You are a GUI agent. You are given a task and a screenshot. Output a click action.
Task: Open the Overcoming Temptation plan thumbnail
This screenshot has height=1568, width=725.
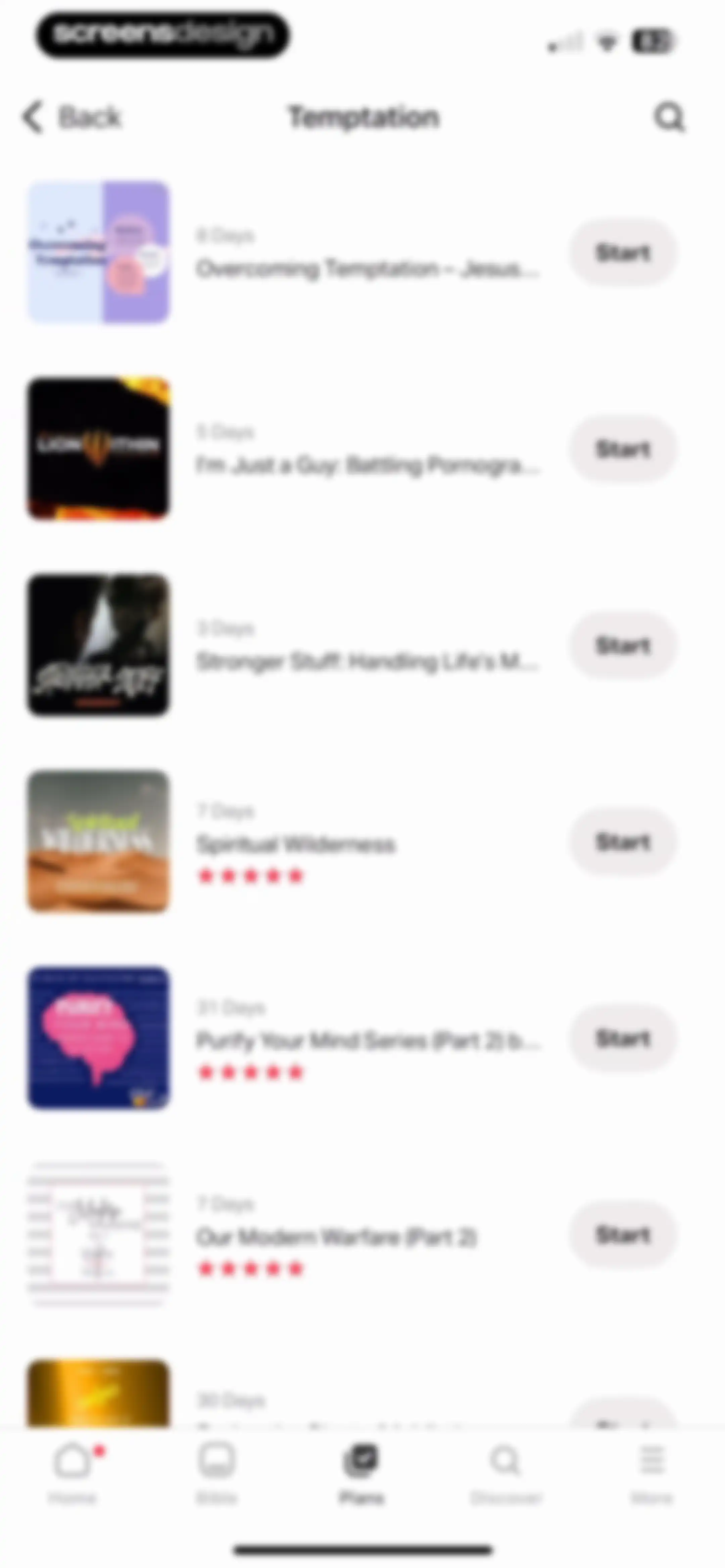[x=98, y=252]
